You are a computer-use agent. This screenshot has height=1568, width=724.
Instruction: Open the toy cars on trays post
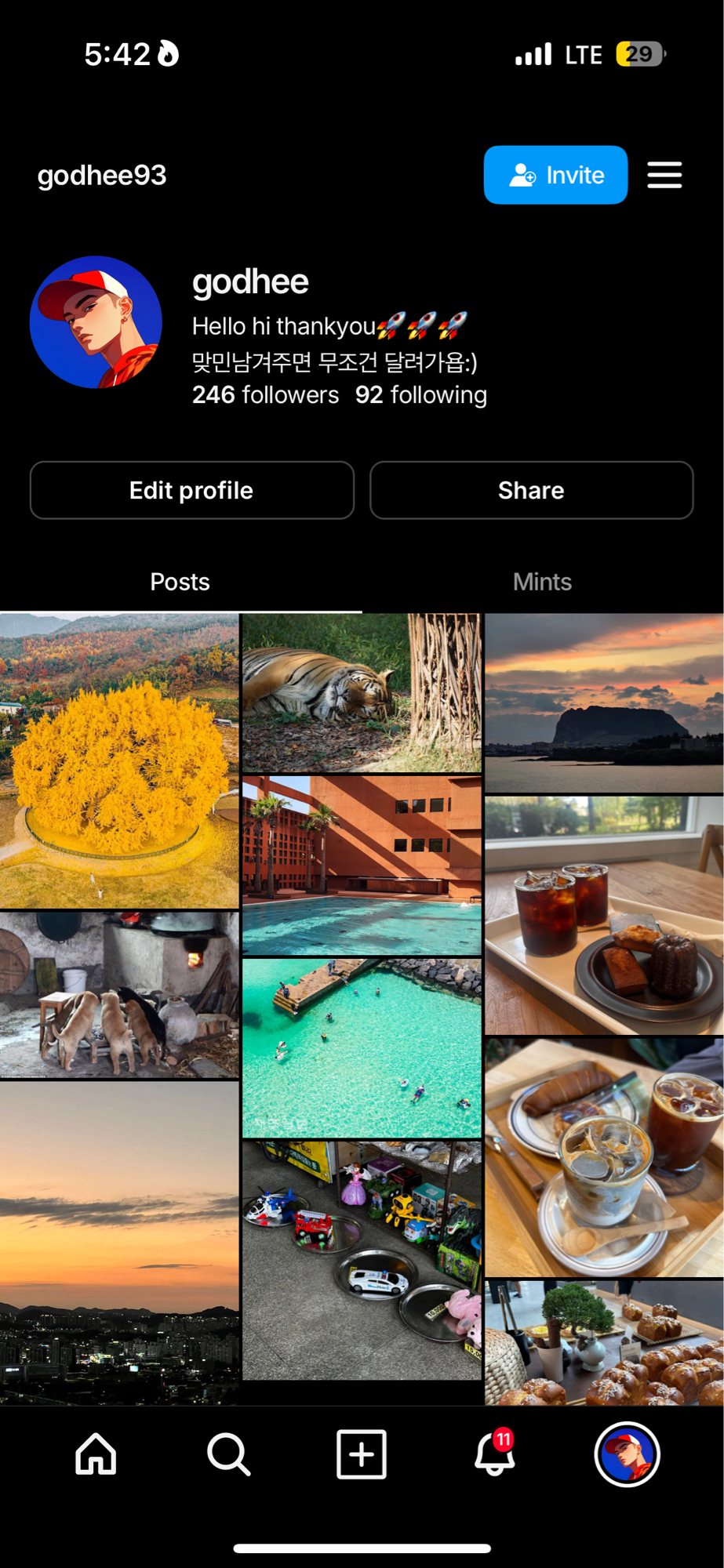362,1260
